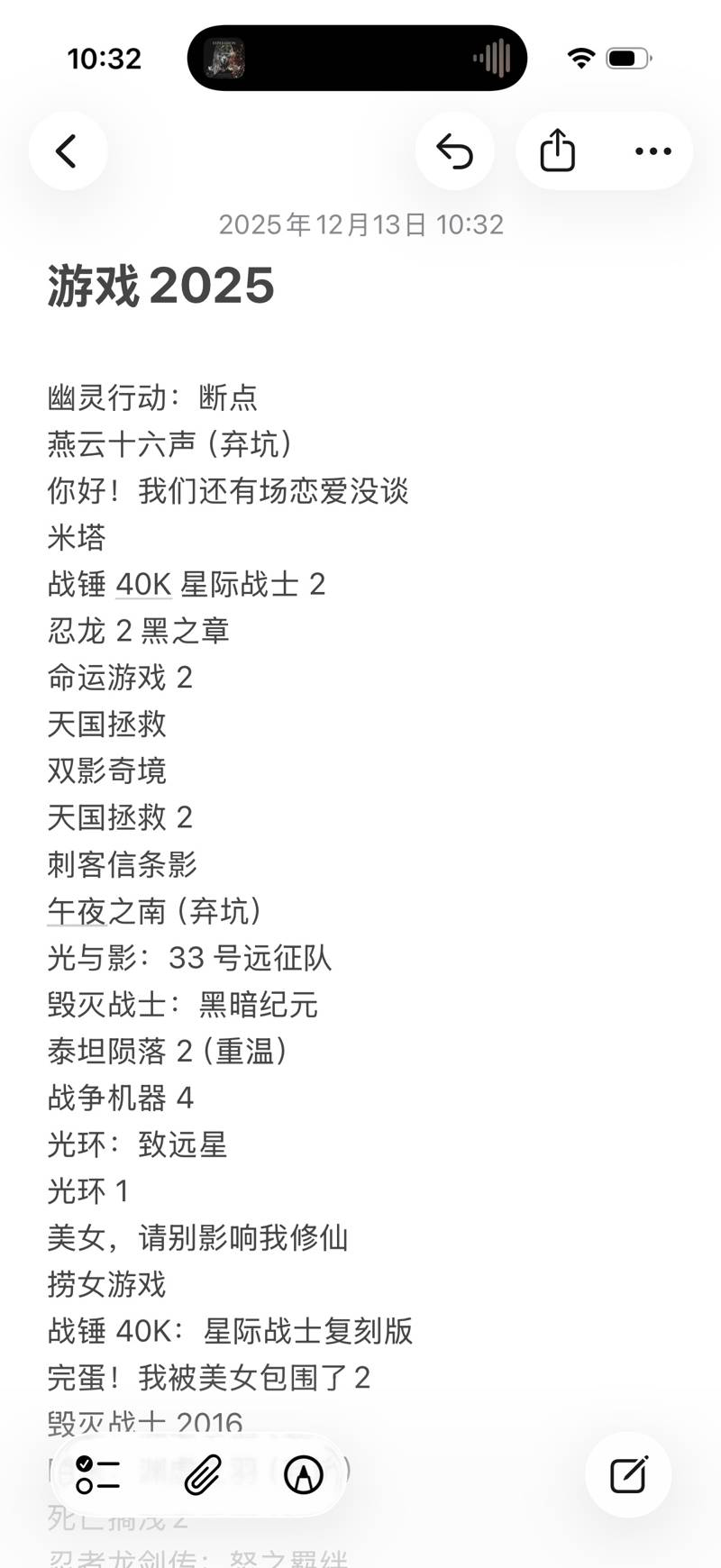The height and width of the screenshot is (1568, 721).
Task: Undo the last edit
Action: tap(454, 151)
